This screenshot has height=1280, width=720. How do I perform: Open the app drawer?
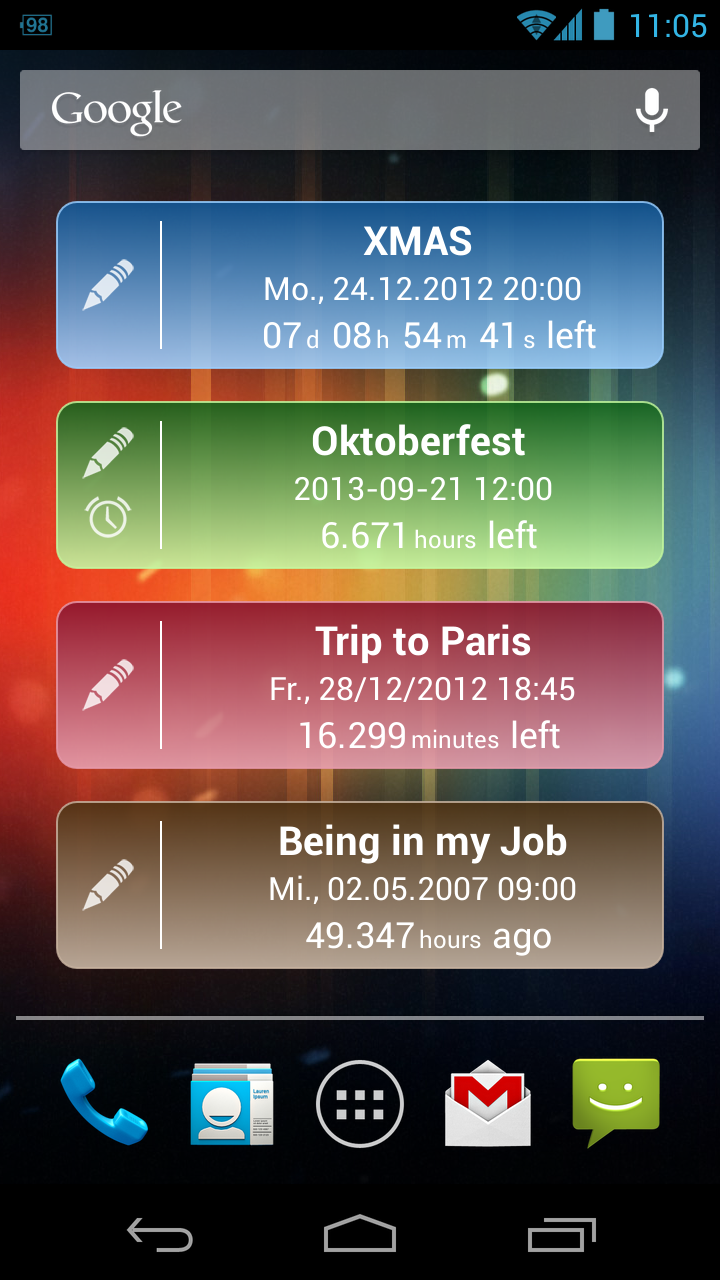[x=360, y=1104]
